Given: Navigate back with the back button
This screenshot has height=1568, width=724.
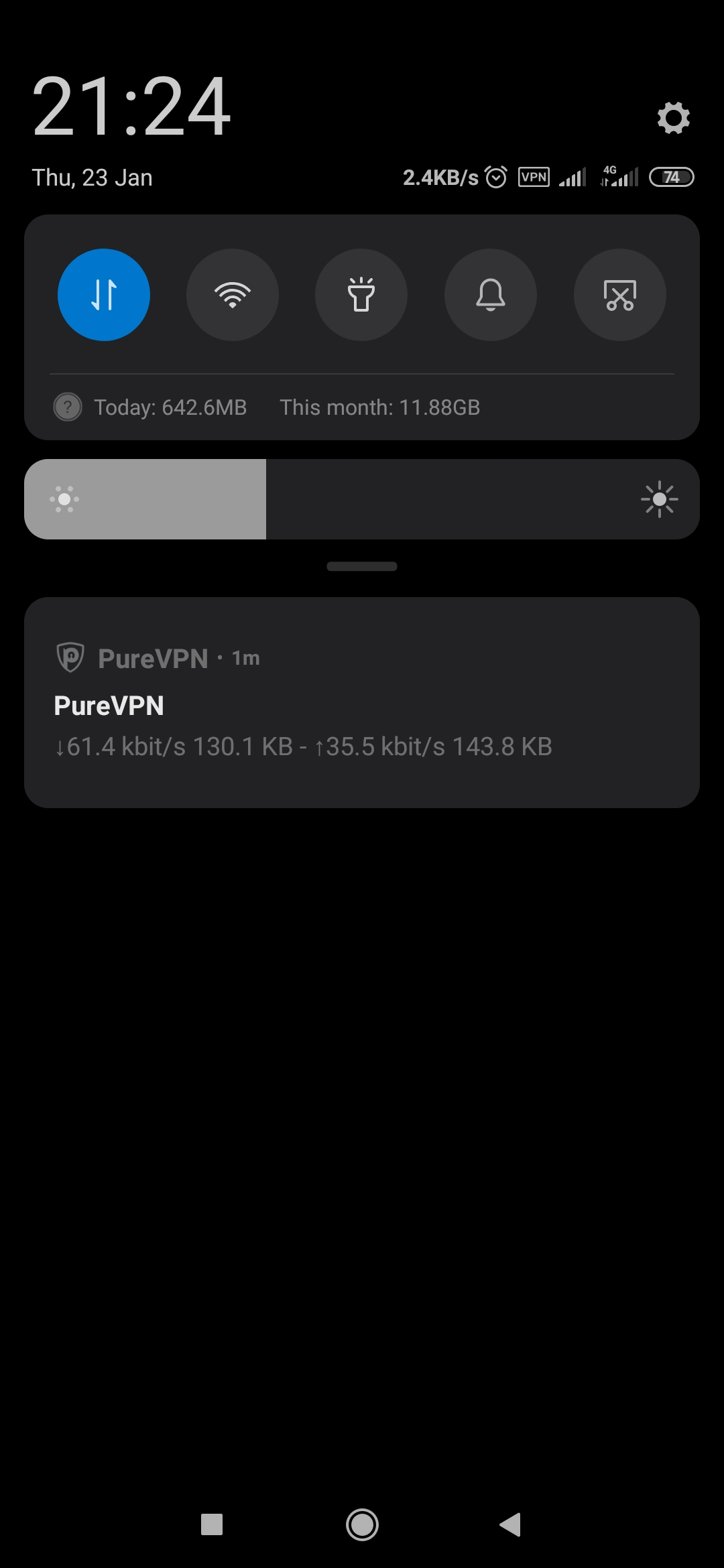Looking at the screenshot, I should coord(511,1525).
